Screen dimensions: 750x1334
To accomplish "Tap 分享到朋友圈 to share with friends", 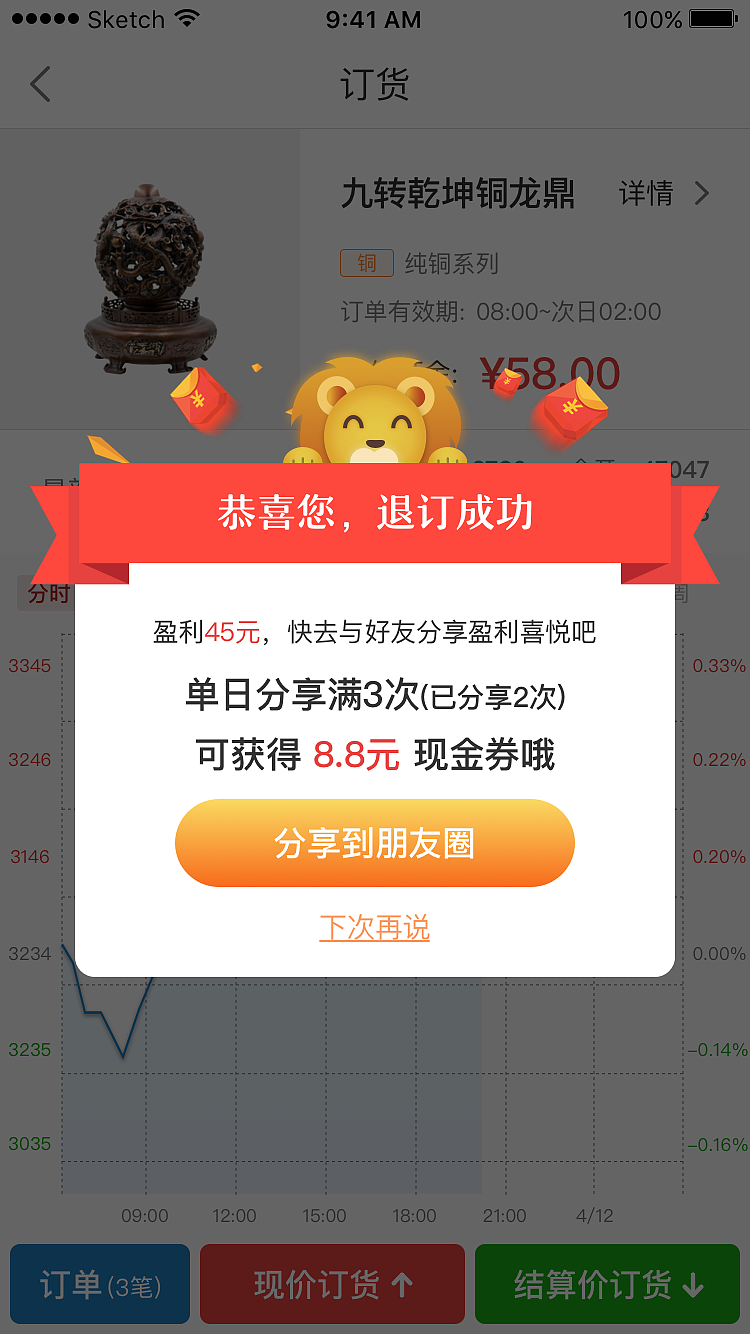I will (375, 843).
